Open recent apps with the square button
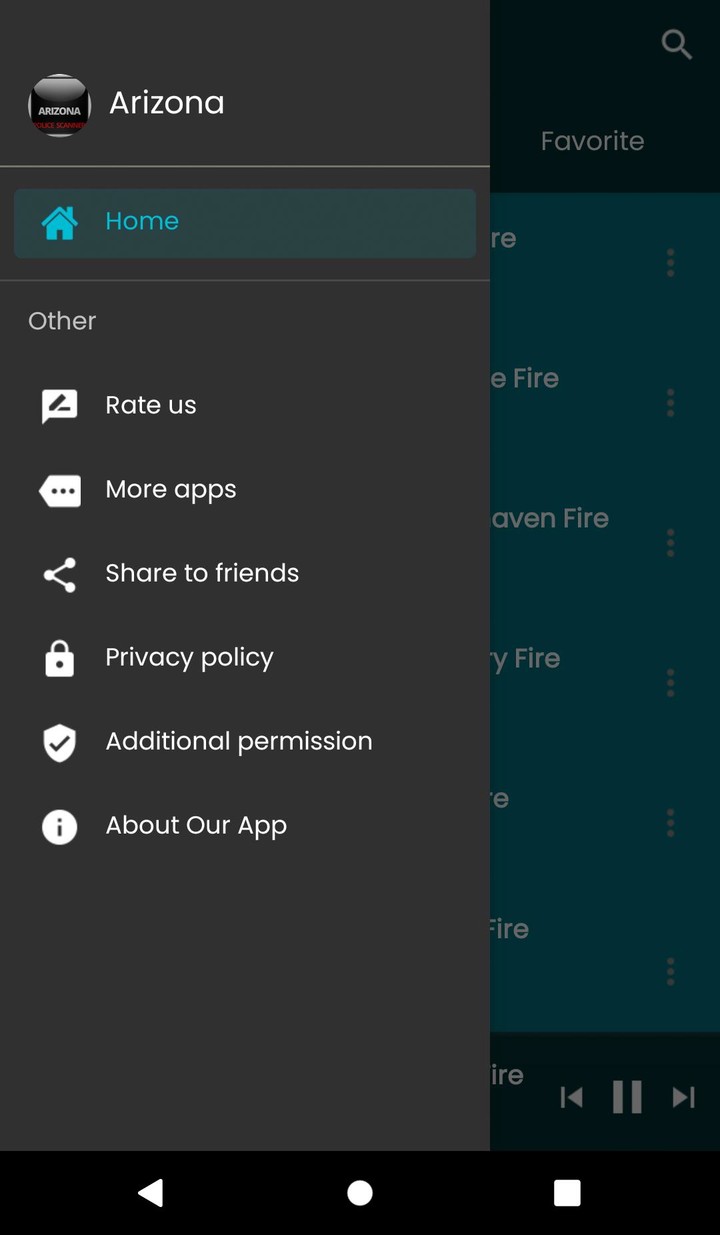 [567, 1192]
